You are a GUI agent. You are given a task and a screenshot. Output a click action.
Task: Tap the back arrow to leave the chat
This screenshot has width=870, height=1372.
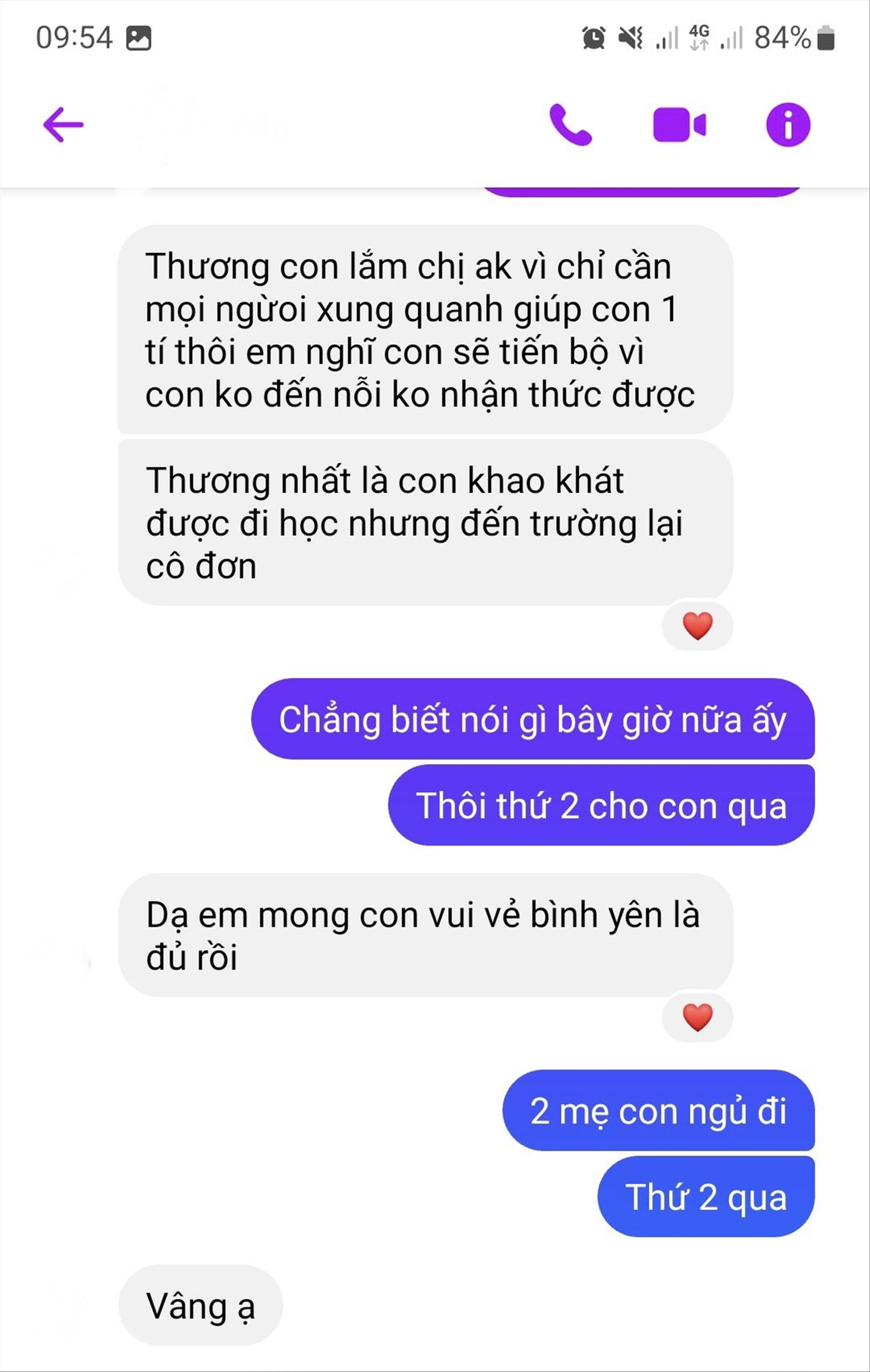pyautogui.click(x=63, y=125)
